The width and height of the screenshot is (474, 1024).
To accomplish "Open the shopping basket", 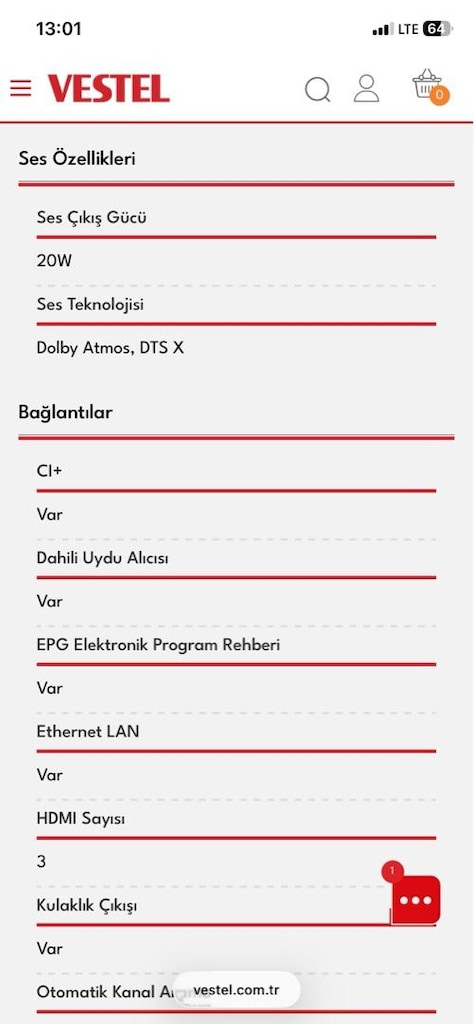I will (x=429, y=86).
